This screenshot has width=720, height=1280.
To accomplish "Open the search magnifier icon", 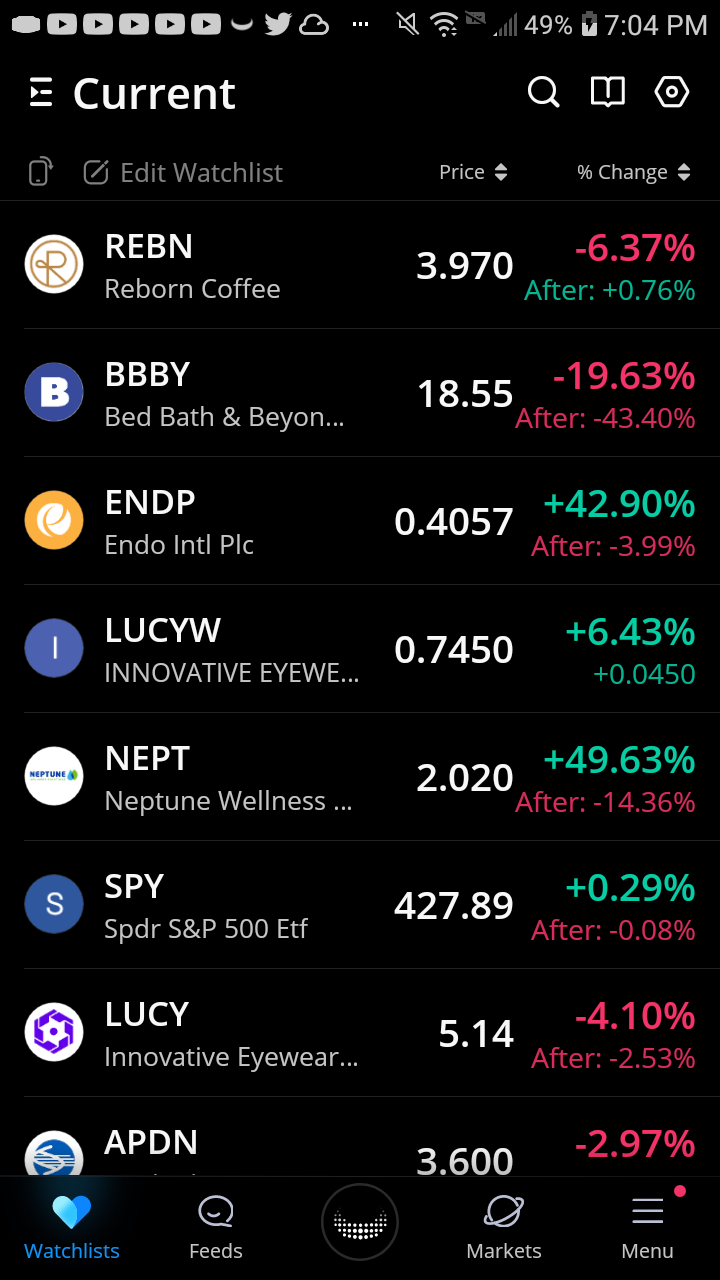I will [543, 93].
